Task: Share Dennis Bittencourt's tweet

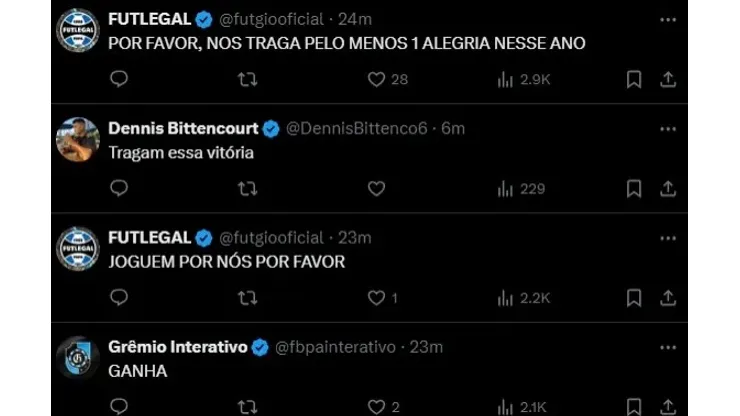Action: (668, 188)
